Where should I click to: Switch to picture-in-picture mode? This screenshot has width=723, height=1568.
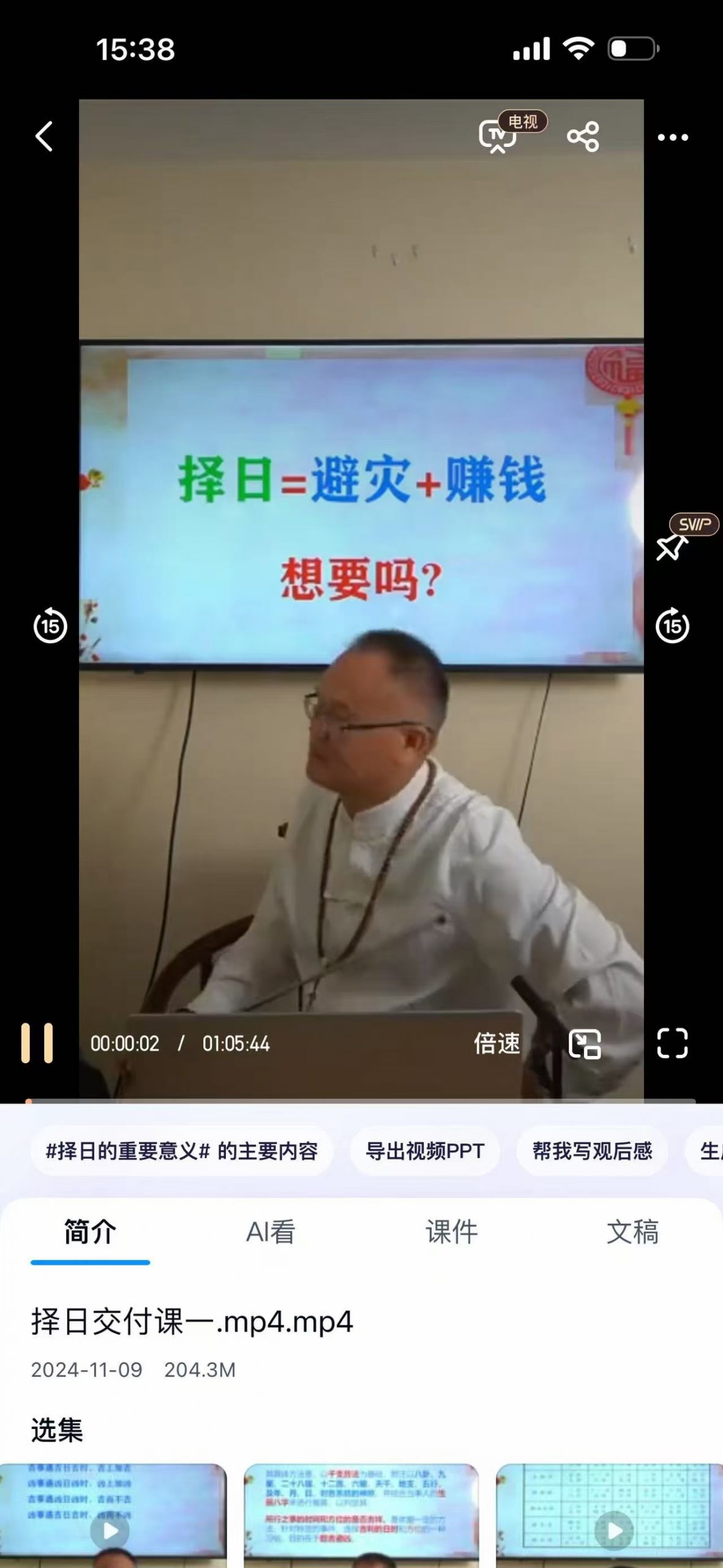click(x=585, y=1043)
